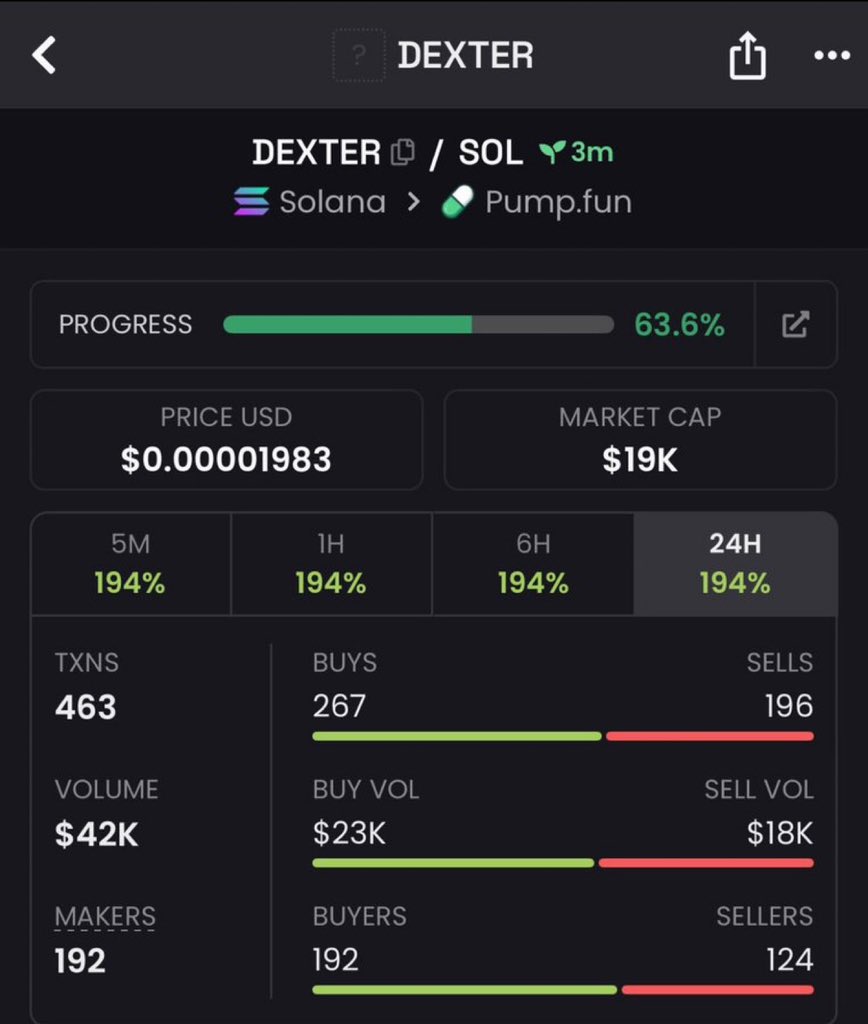Select the 1H timeframe tab
868x1024 pixels.
[x=331, y=564]
